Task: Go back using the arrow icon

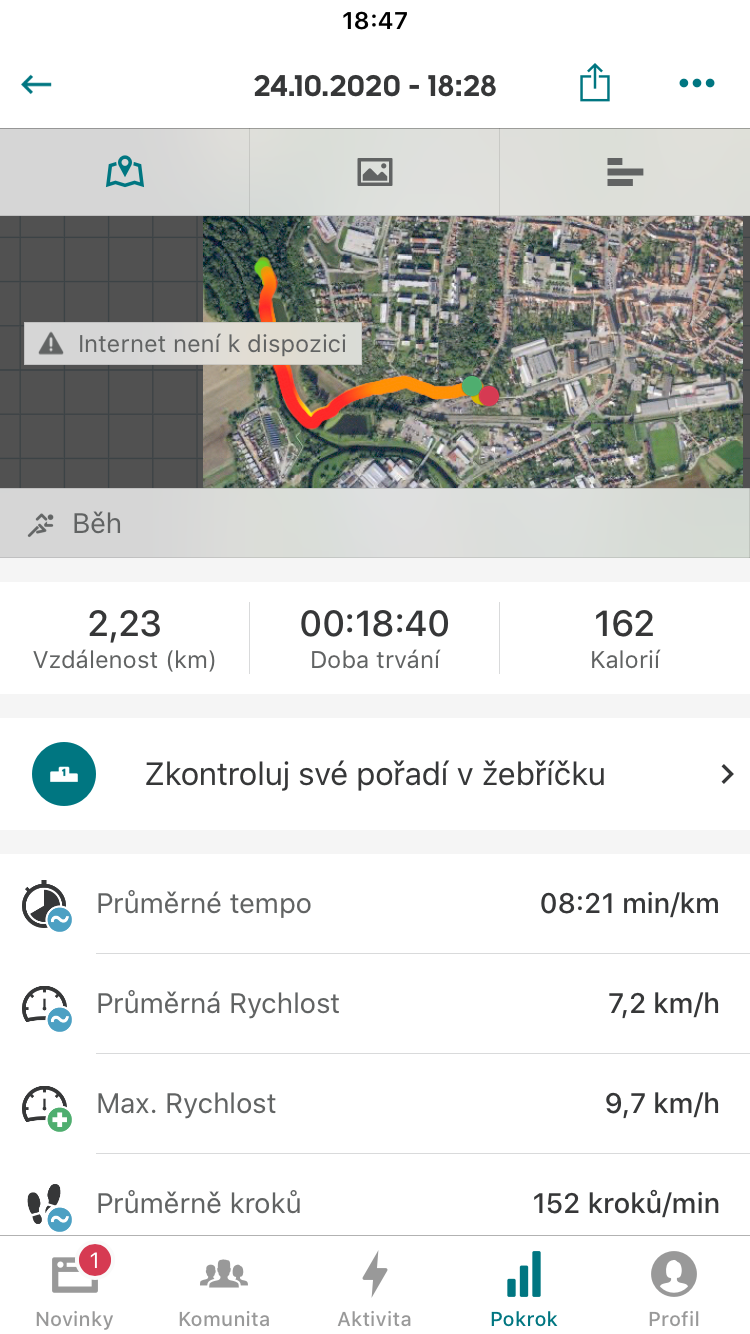Action: (37, 84)
